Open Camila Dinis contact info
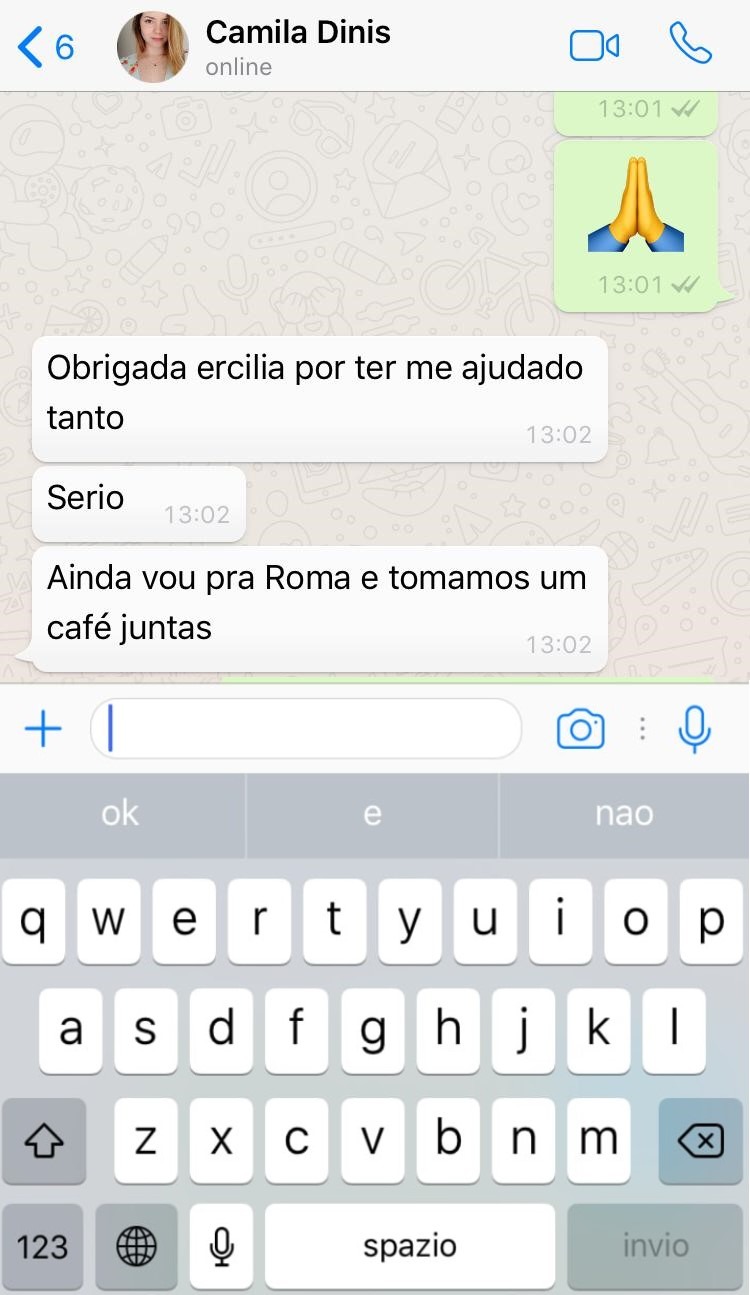 297,46
